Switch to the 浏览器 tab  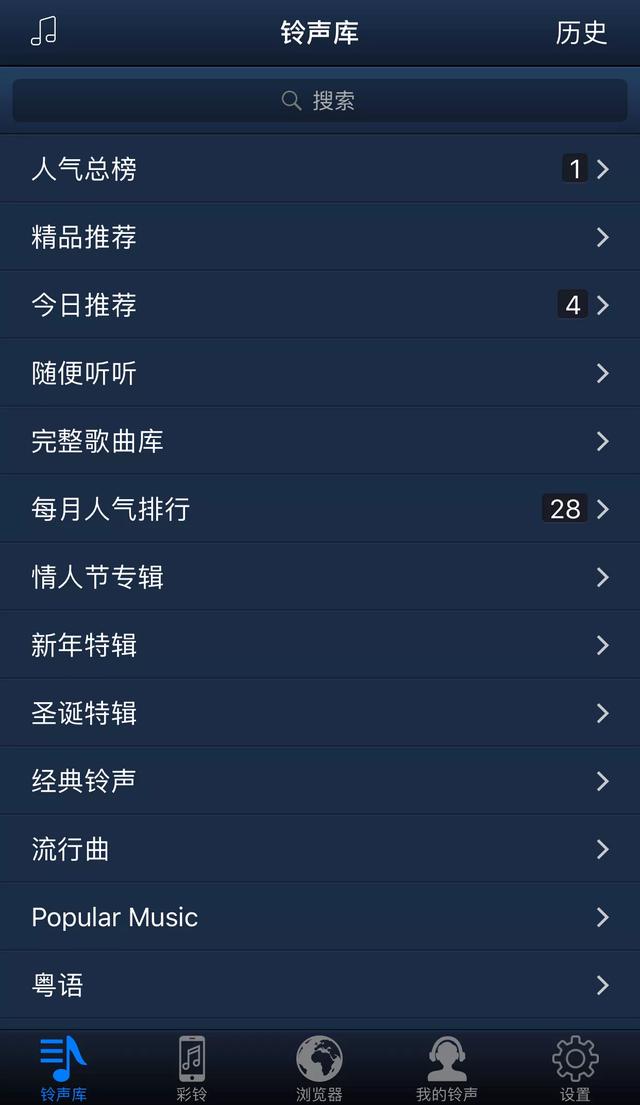point(319,1068)
